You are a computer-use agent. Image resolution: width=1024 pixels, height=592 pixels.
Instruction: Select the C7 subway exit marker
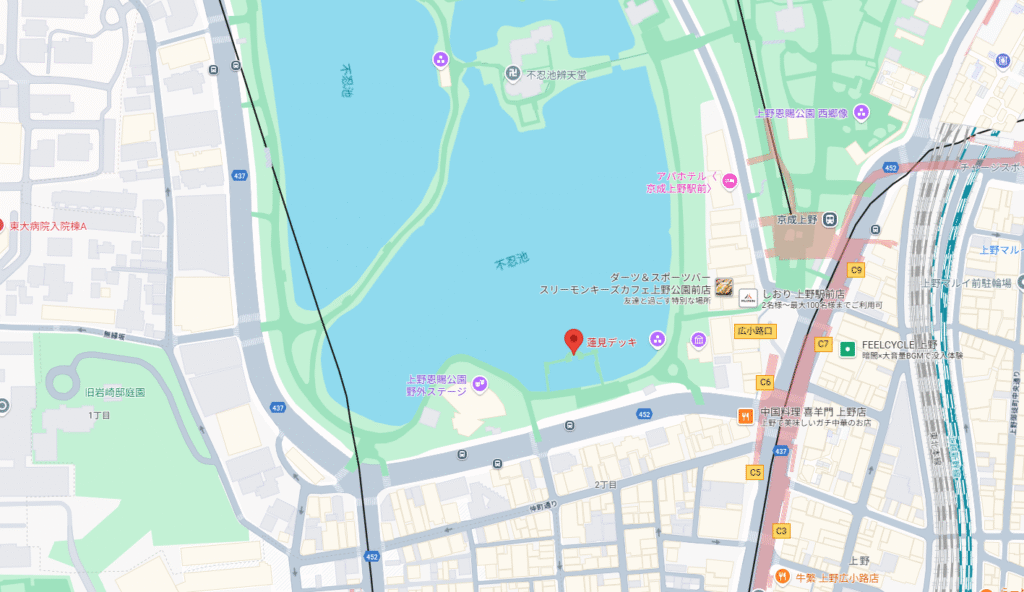(x=824, y=344)
